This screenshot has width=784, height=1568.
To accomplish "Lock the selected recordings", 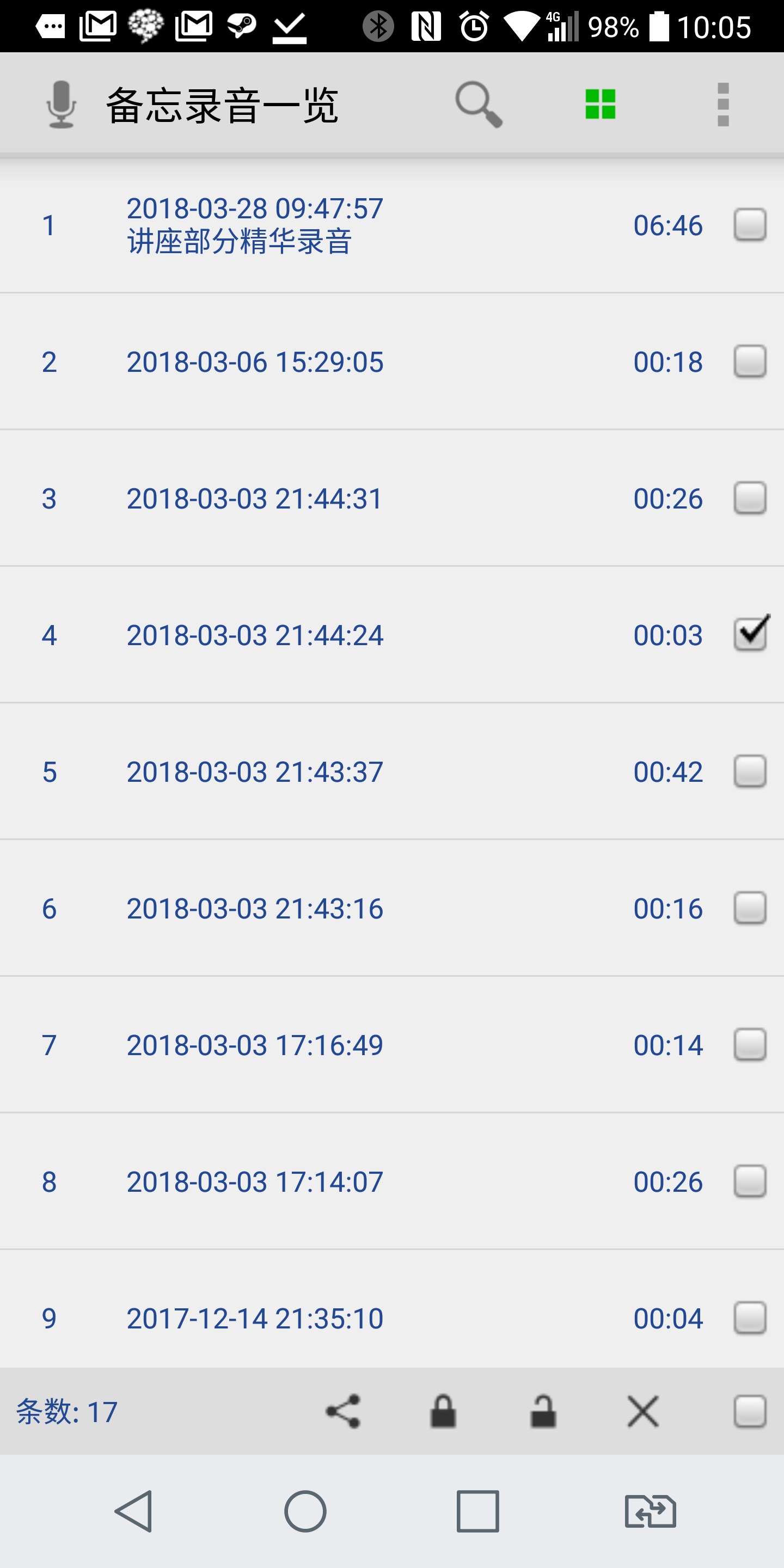I will (443, 1412).
